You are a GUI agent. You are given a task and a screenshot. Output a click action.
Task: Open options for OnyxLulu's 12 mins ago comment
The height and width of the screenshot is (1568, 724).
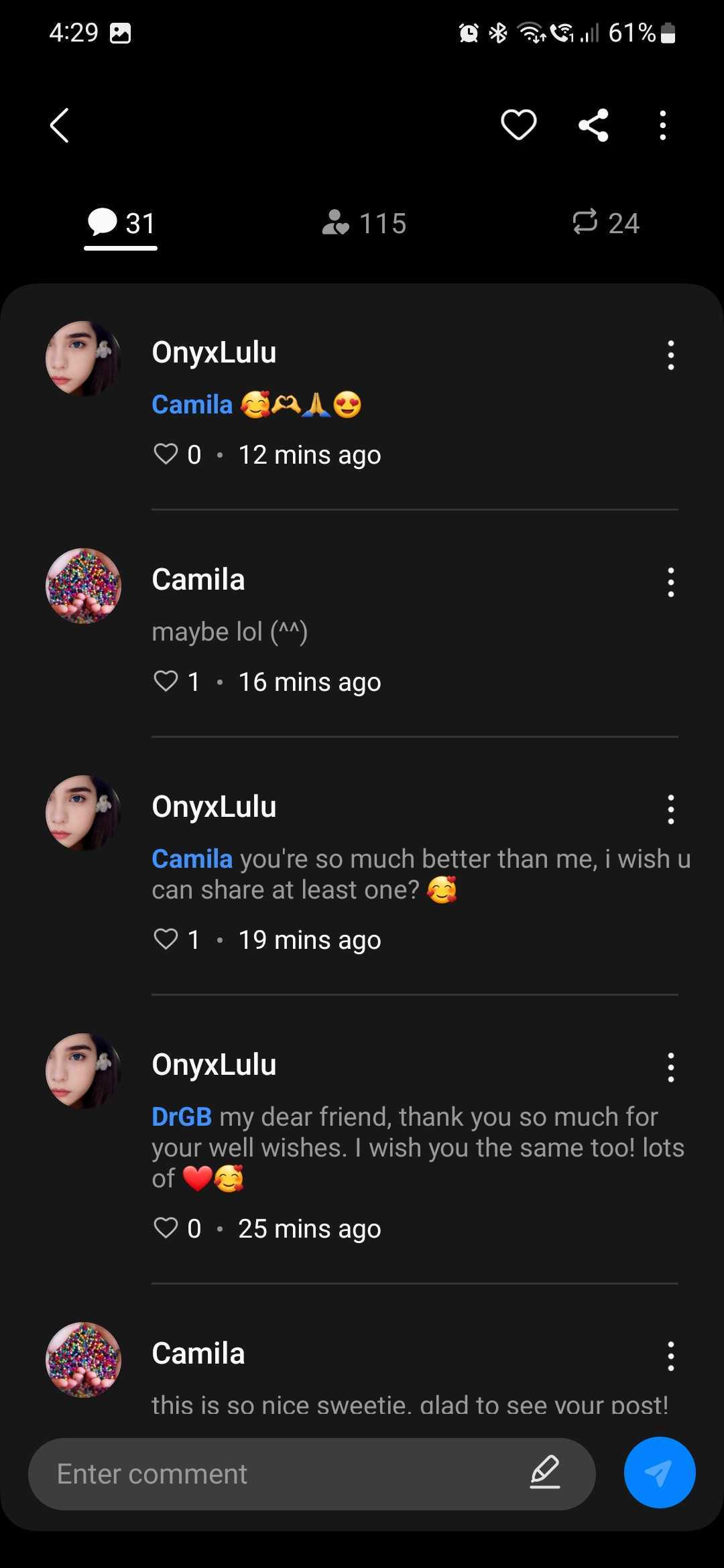pos(670,355)
